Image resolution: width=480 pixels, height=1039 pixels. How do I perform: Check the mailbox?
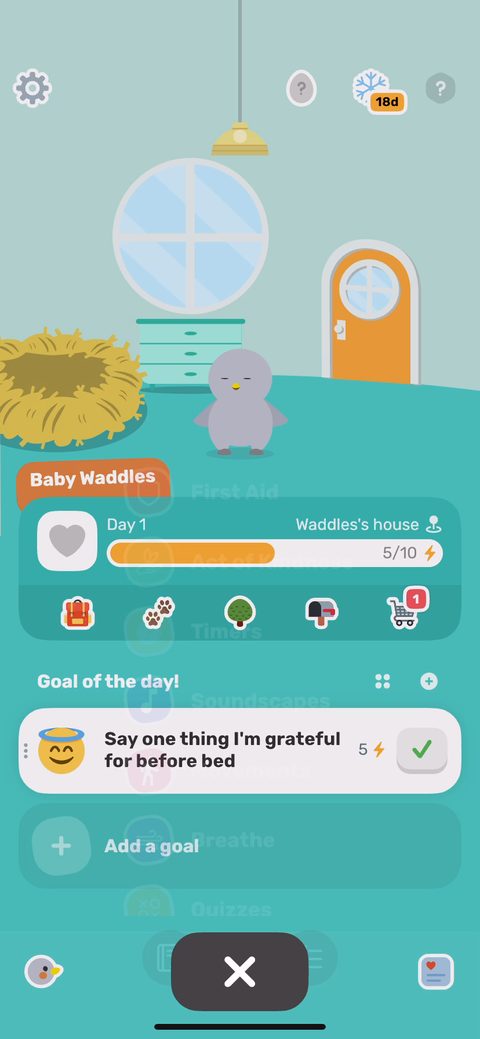click(x=322, y=612)
